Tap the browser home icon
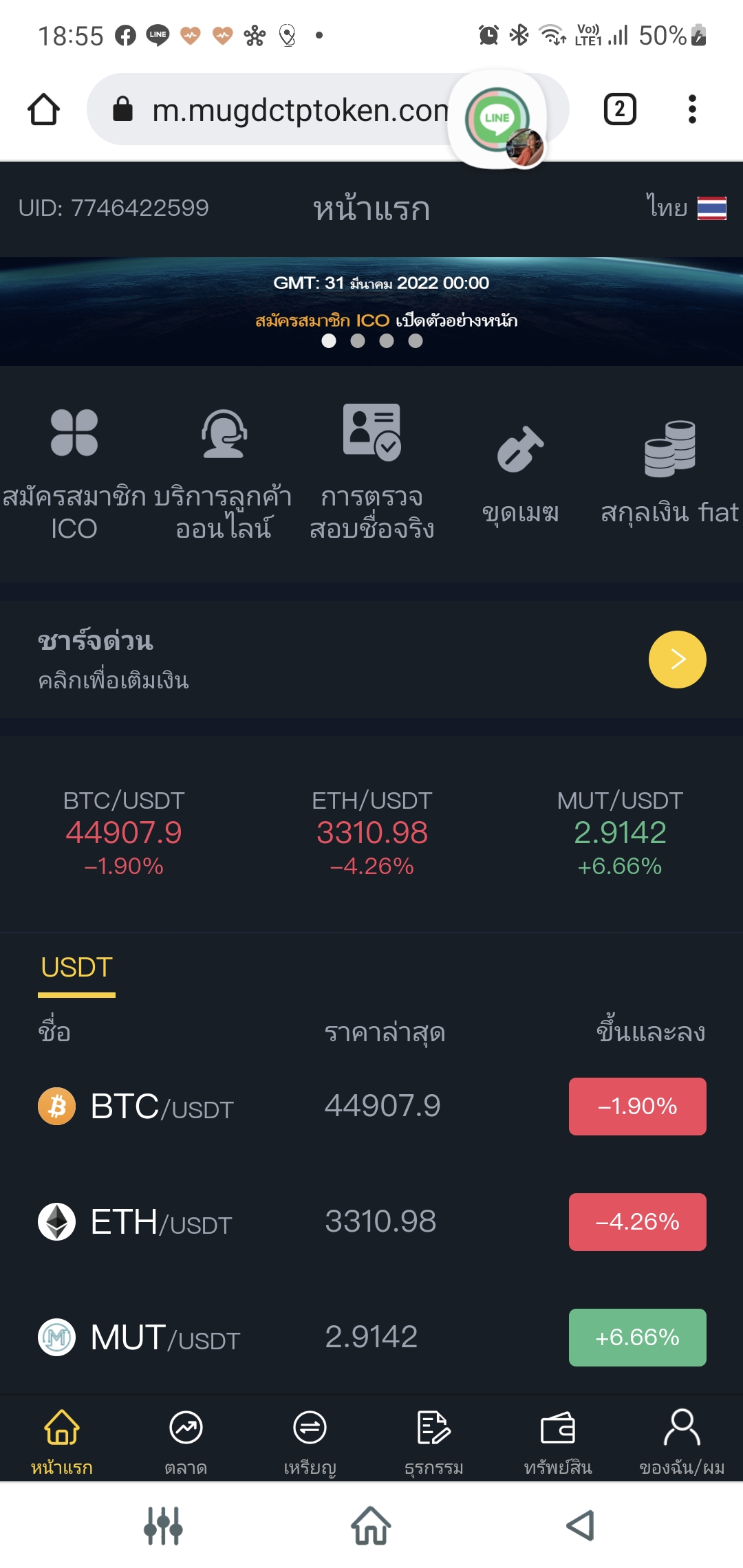Screen dimensions: 743x1568 tap(43, 109)
